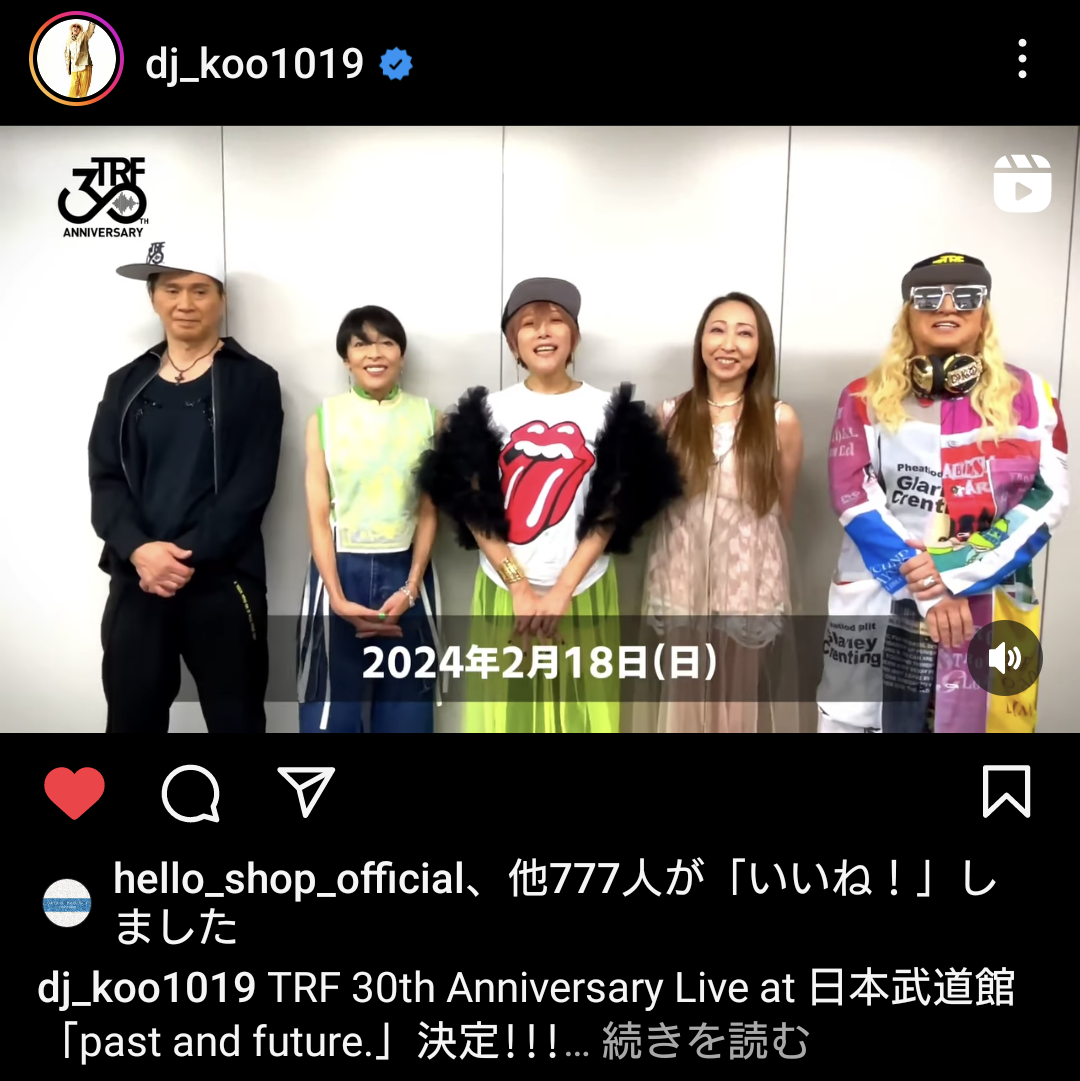Open dj_koo1019's story from profile picture

[x=76, y=58]
